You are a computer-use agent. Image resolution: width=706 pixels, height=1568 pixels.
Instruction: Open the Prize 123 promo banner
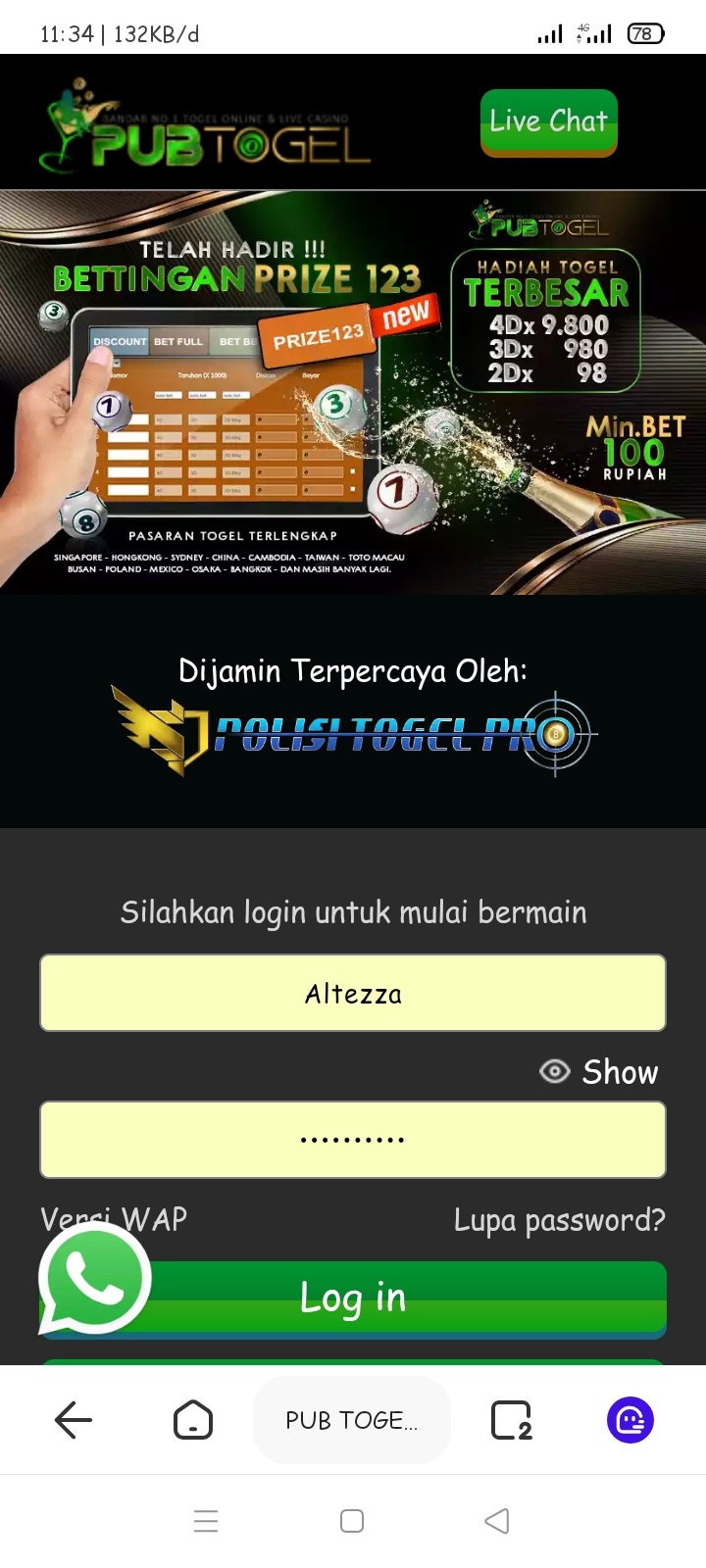(x=353, y=392)
